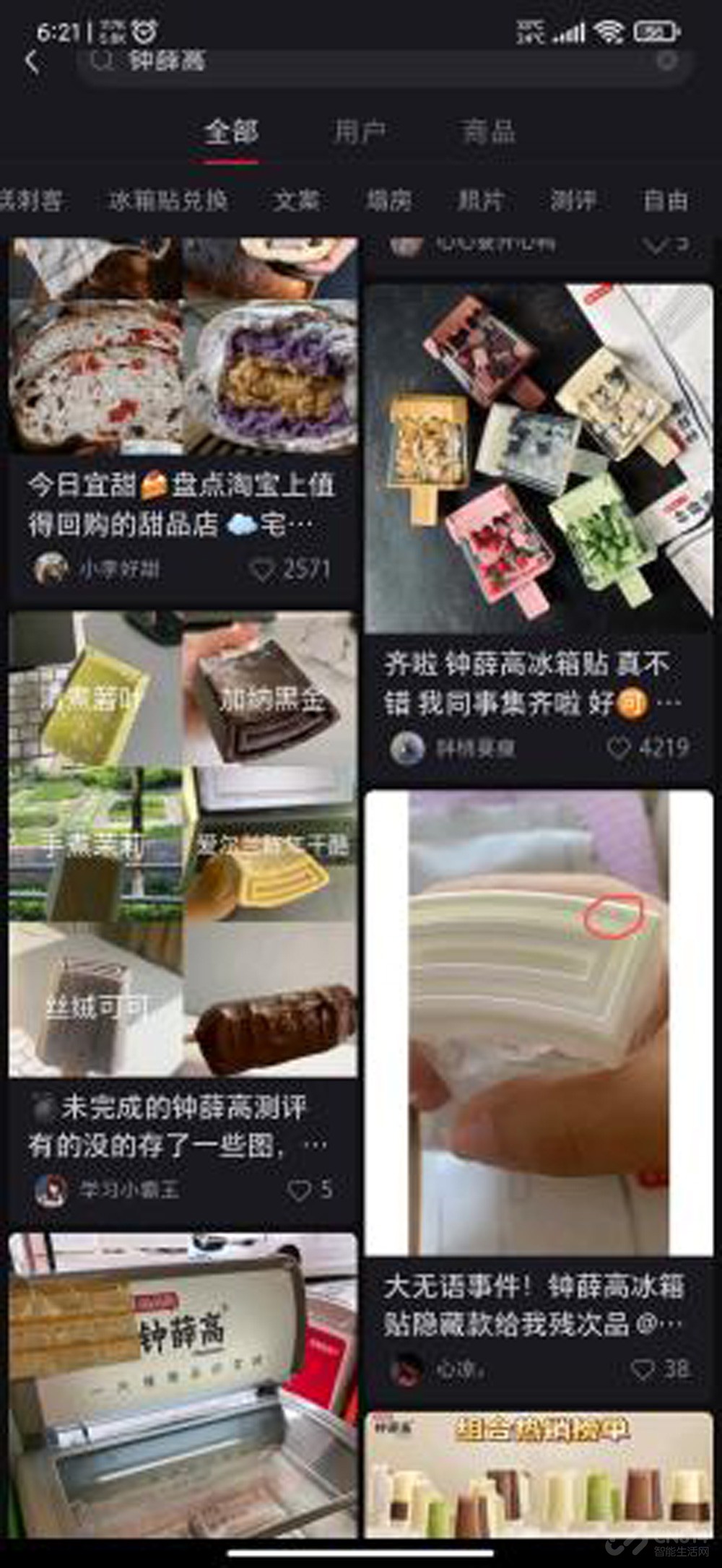
Task: Choose the 测评 filter chip
Action: 573,200
